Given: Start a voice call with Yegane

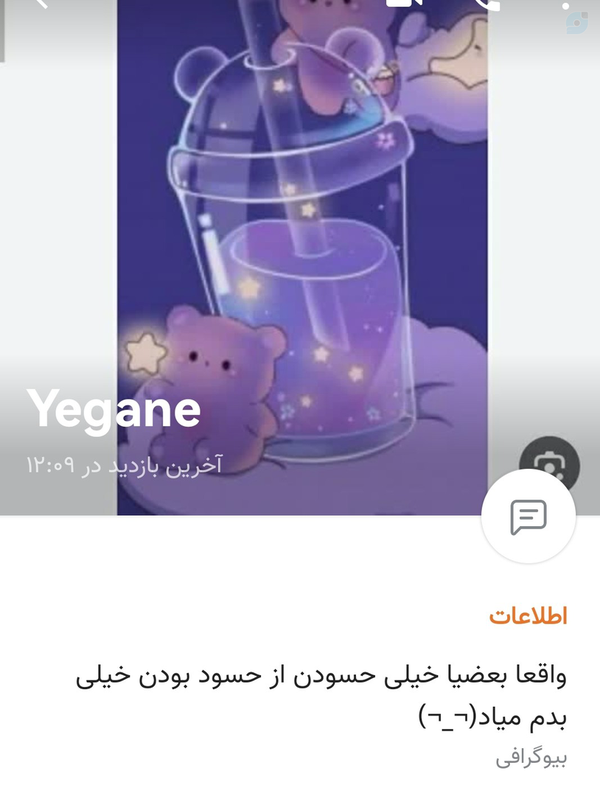Looking at the screenshot, I should 487,3.
